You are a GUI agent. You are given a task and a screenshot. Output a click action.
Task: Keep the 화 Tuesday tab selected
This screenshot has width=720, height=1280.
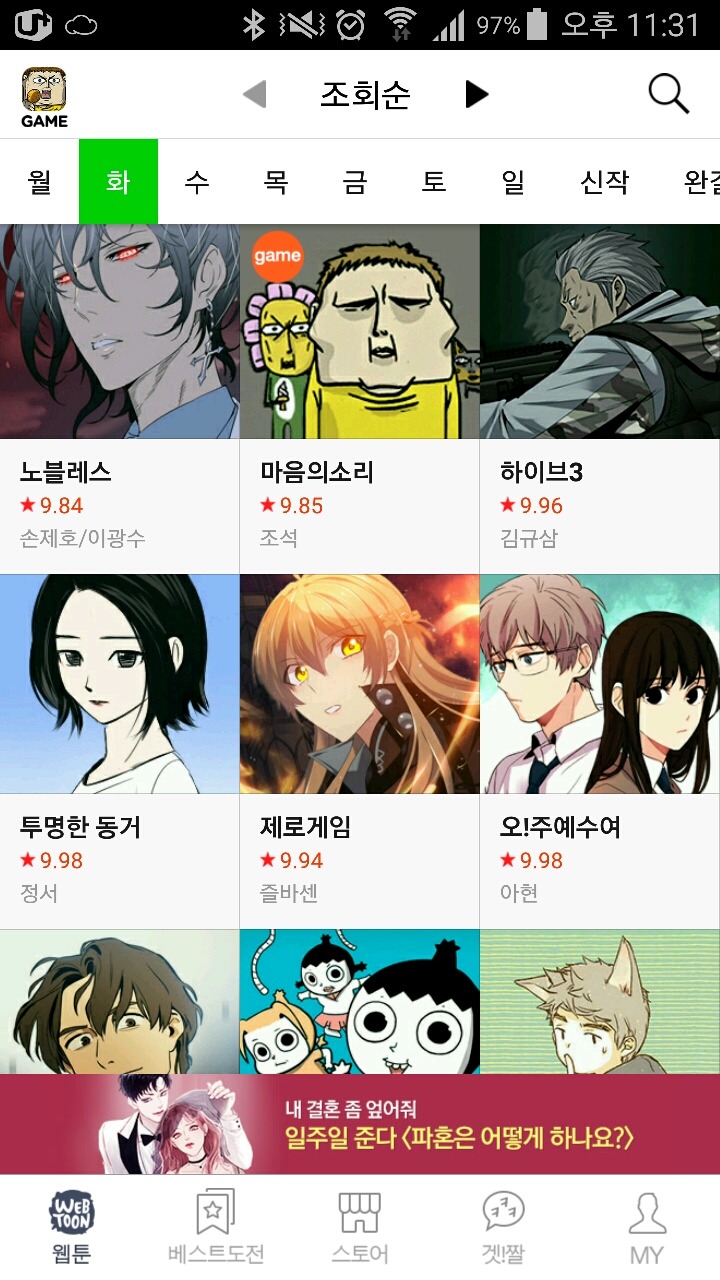pyautogui.click(x=118, y=181)
